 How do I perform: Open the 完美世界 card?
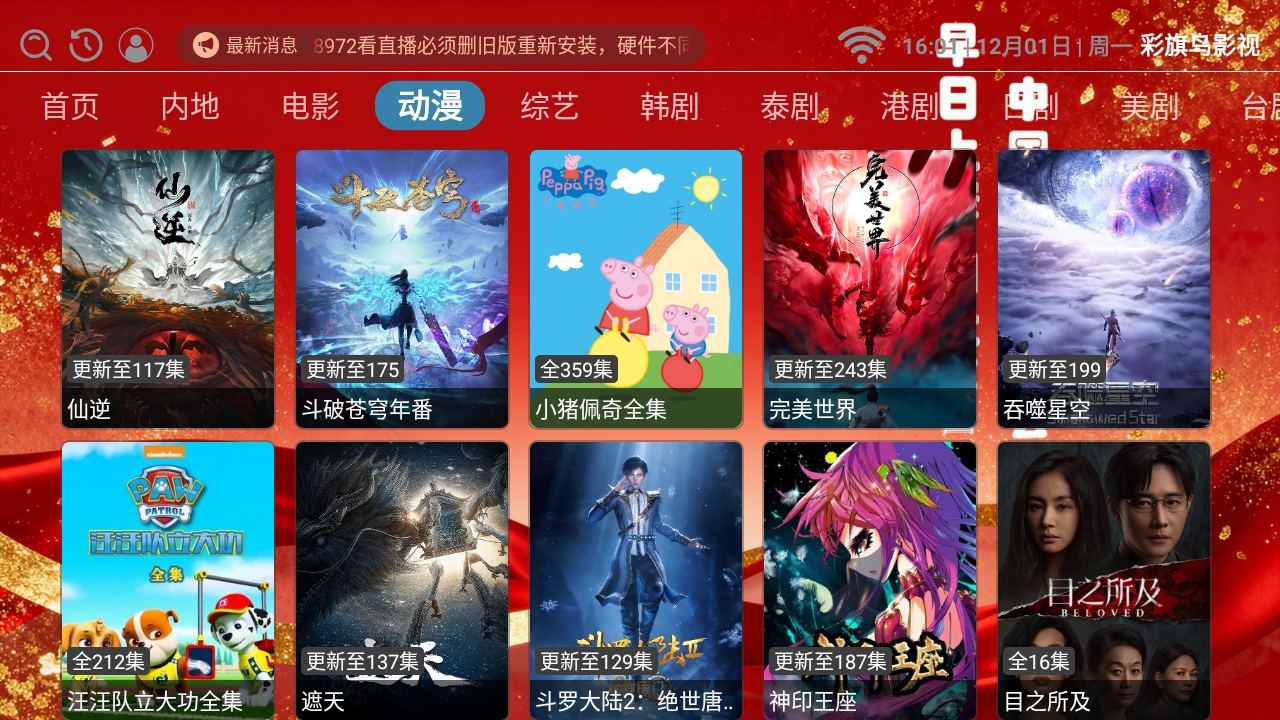point(870,288)
